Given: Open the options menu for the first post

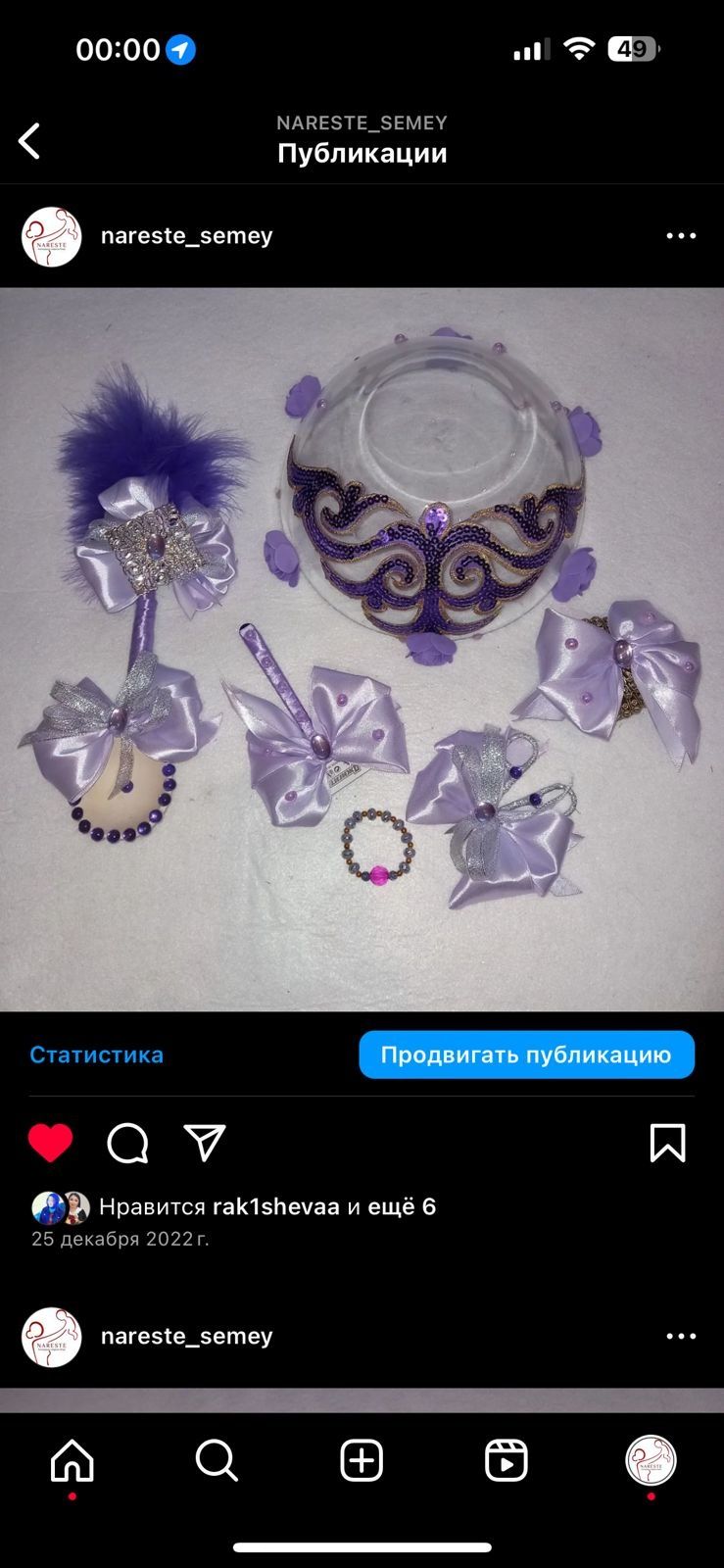Looking at the screenshot, I should click(x=681, y=236).
